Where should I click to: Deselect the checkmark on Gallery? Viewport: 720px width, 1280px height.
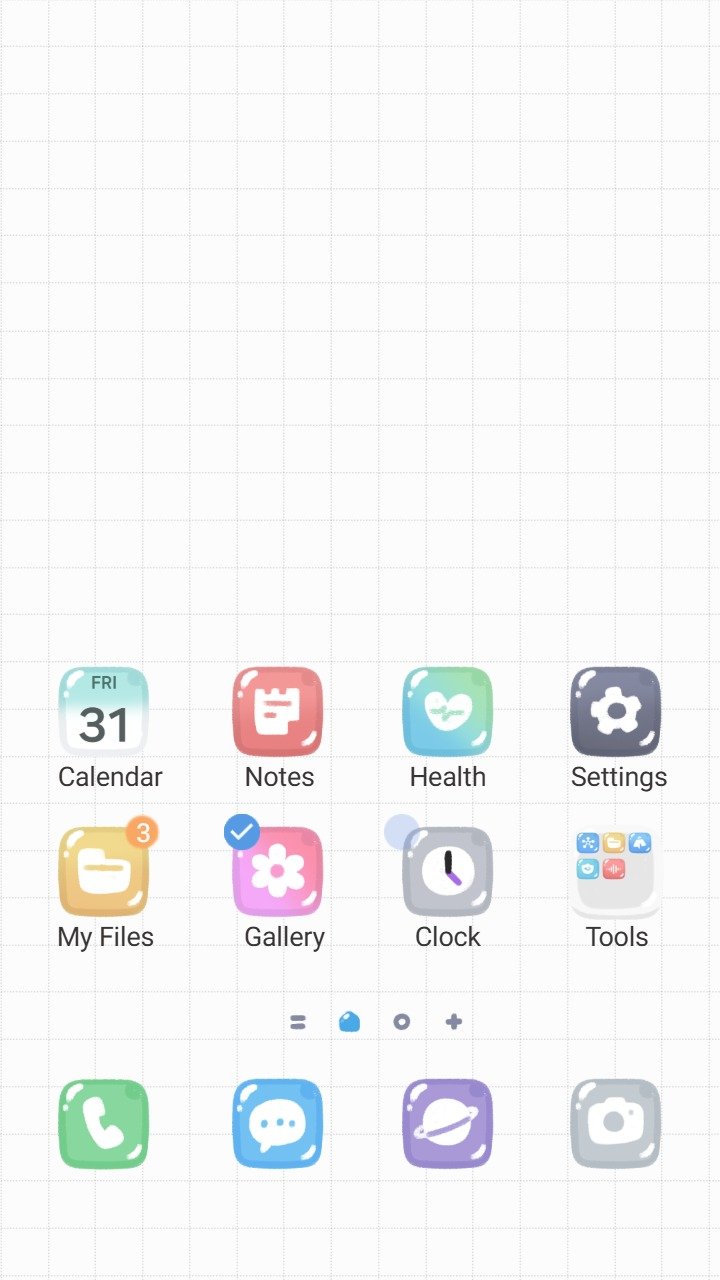pos(242,832)
